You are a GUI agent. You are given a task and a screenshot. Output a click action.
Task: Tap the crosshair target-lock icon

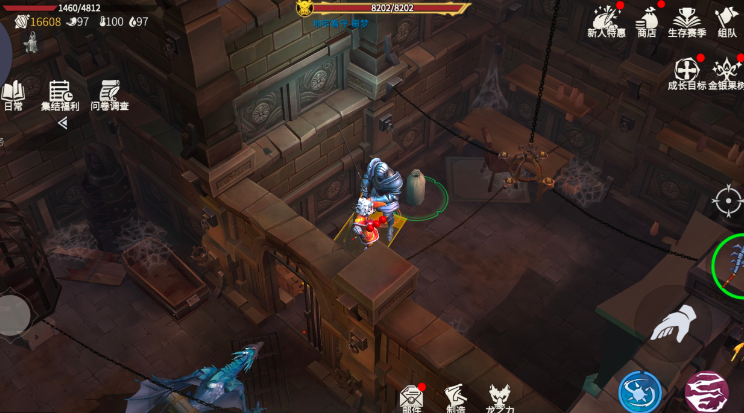[727, 200]
